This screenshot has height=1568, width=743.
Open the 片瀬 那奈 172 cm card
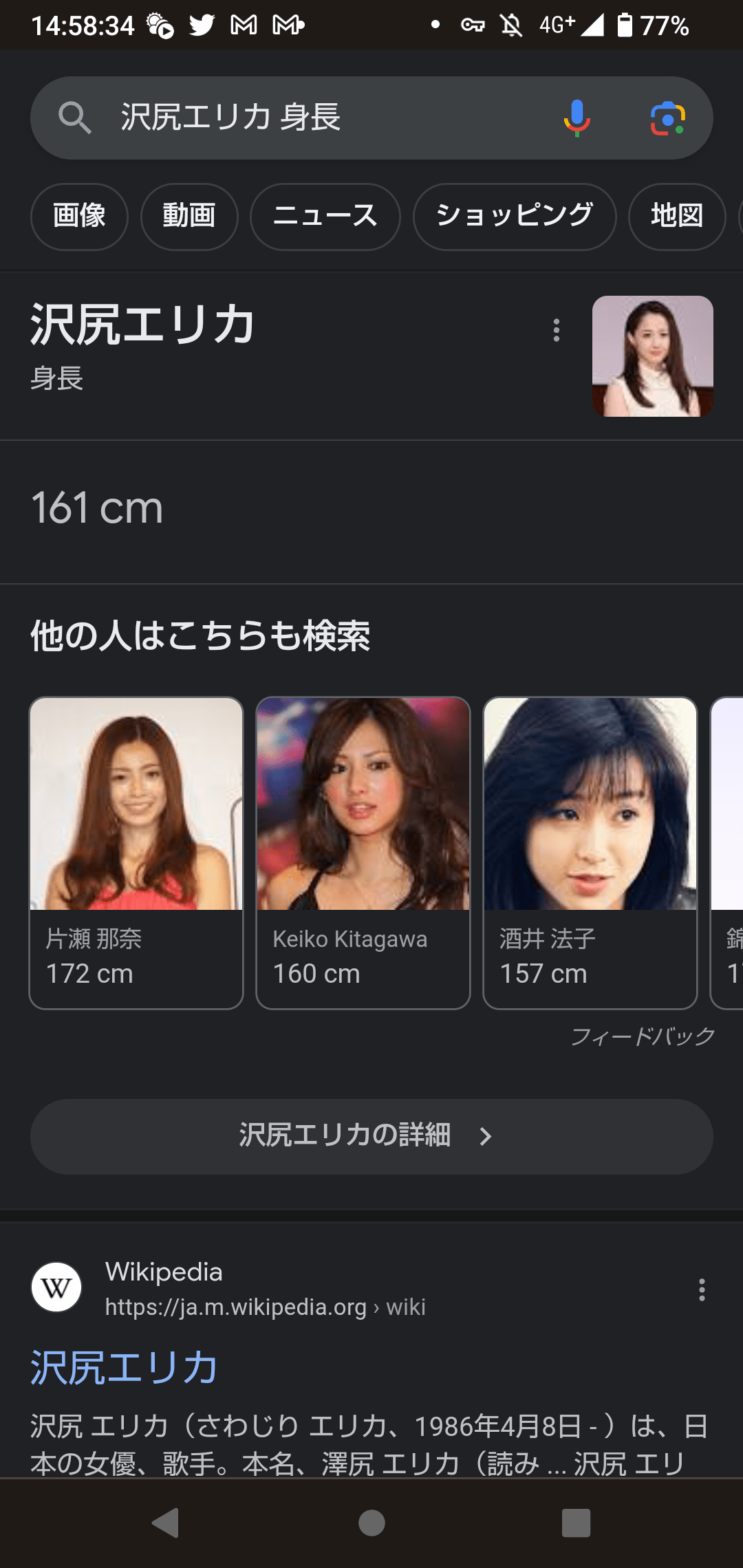136,853
